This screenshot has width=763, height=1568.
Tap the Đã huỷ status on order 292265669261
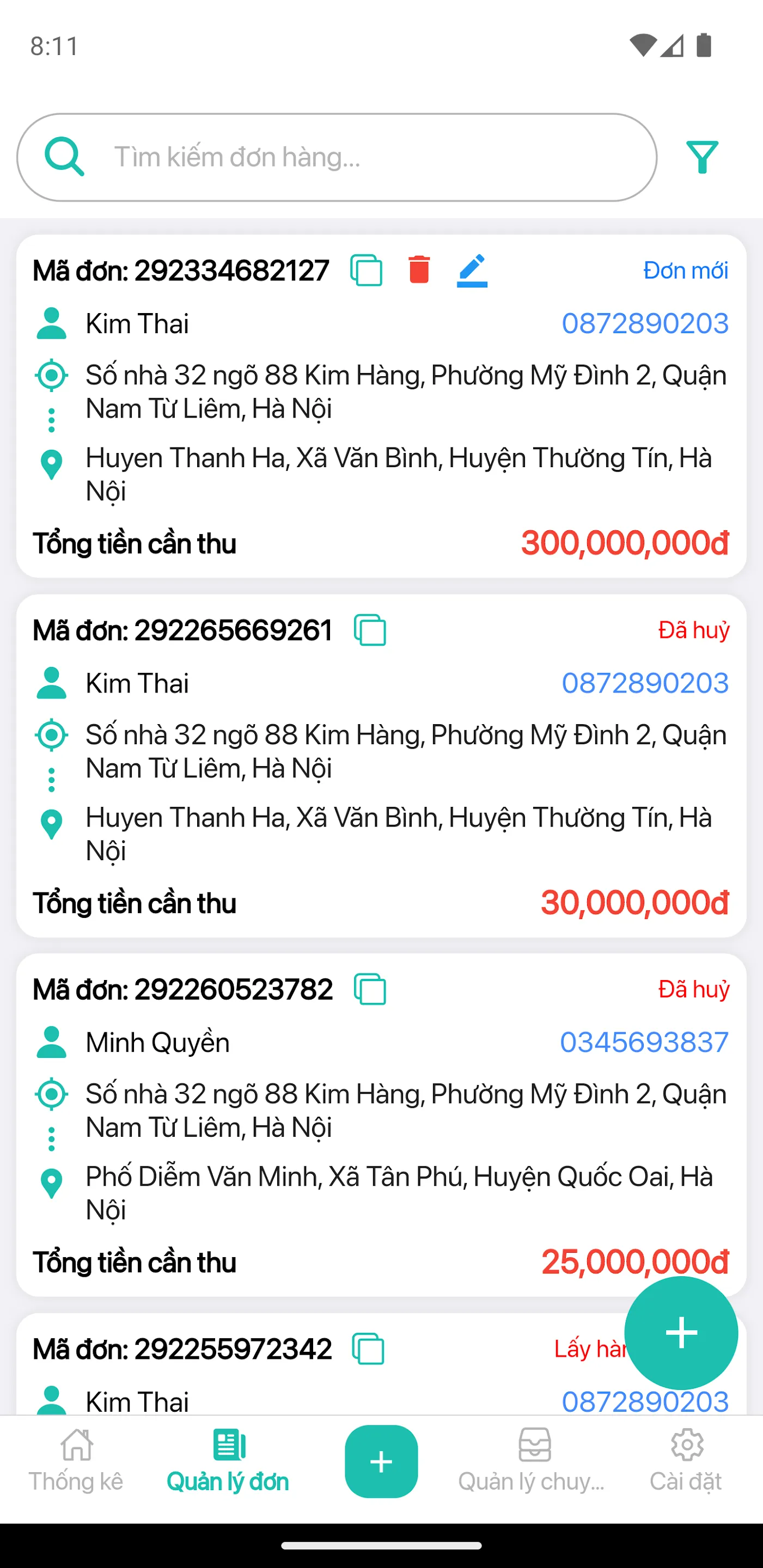[x=693, y=631]
